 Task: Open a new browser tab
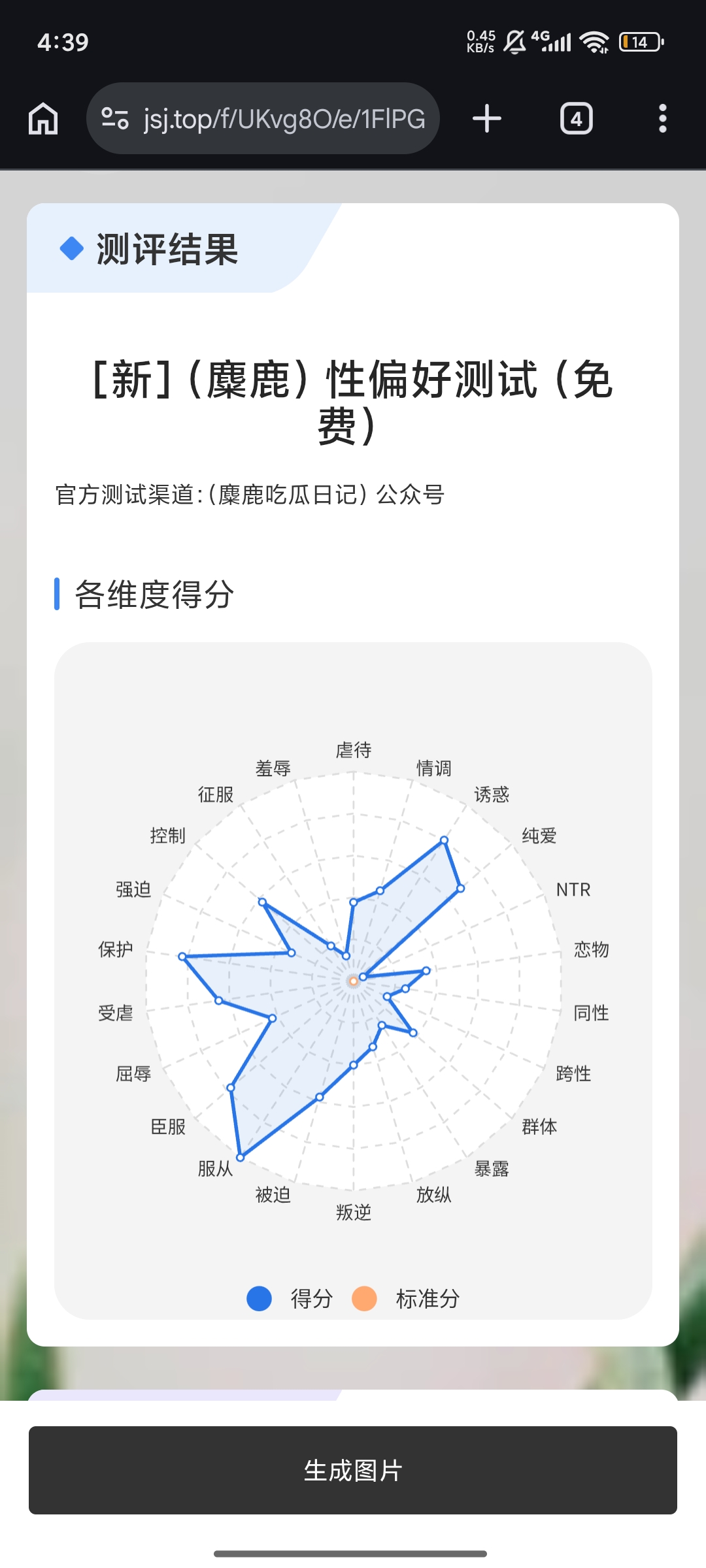[486, 119]
